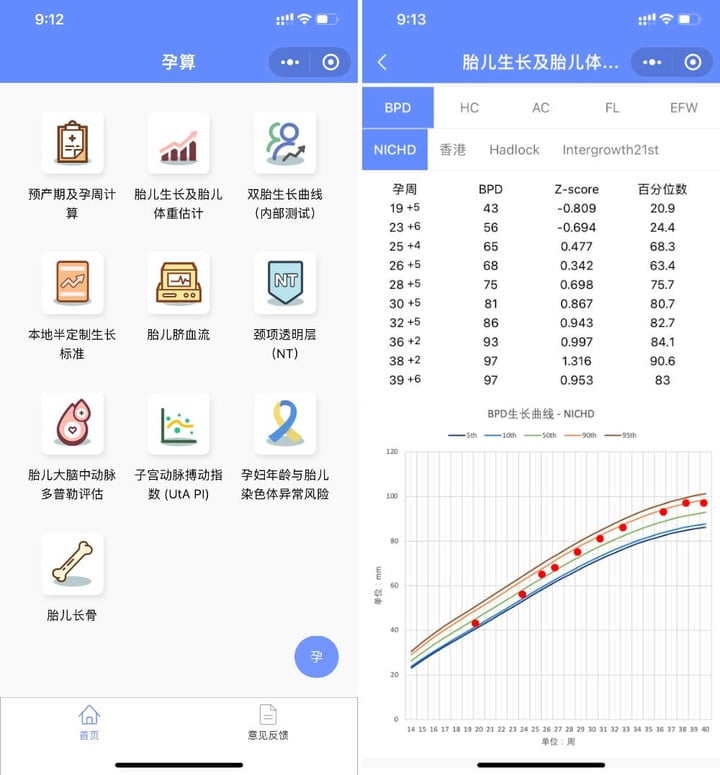The width and height of the screenshot is (720, 775).
Task: Choose the 香港 growth standard
Action: coord(453,150)
